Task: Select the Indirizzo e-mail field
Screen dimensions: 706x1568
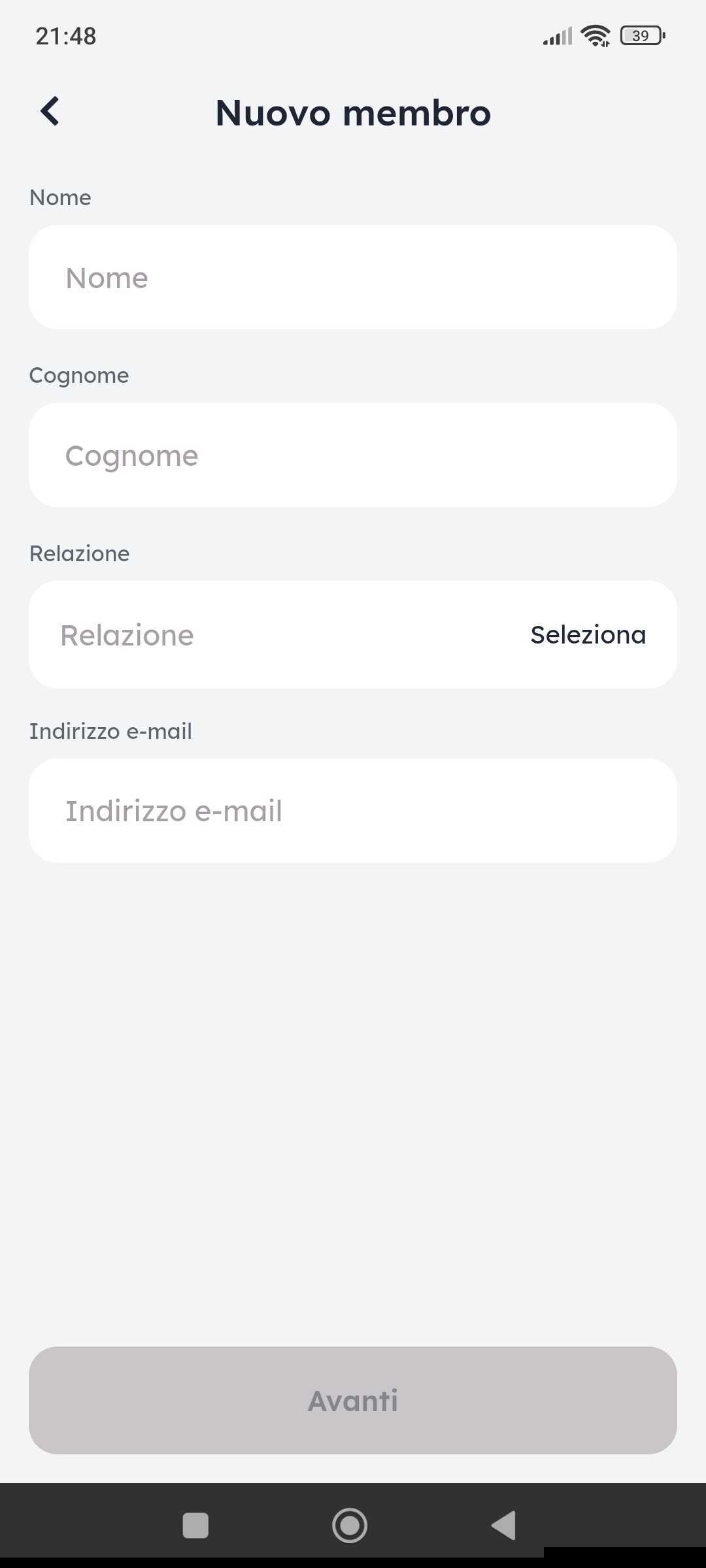Action: [x=353, y=811]
